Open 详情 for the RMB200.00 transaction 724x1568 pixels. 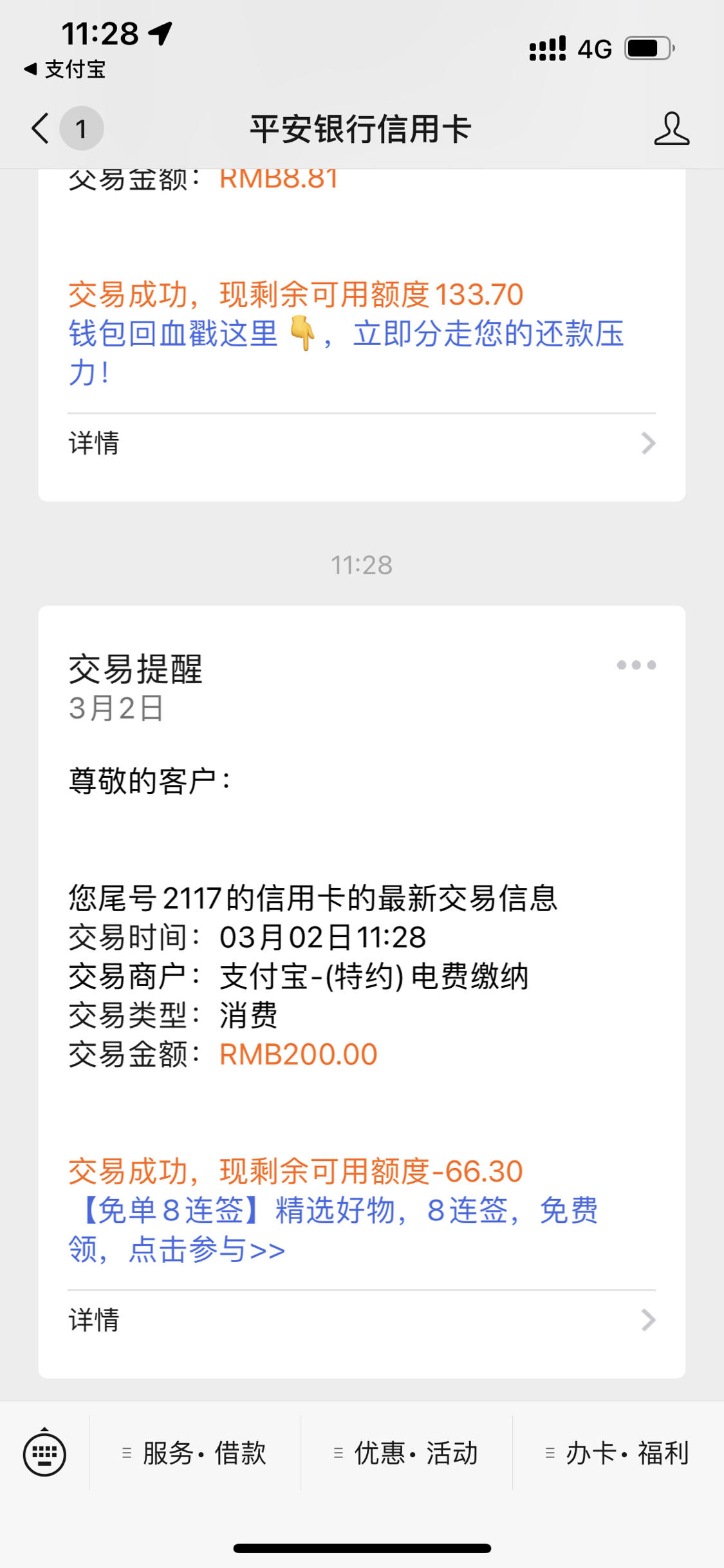pyautogui.click(x=362, y=1320)
